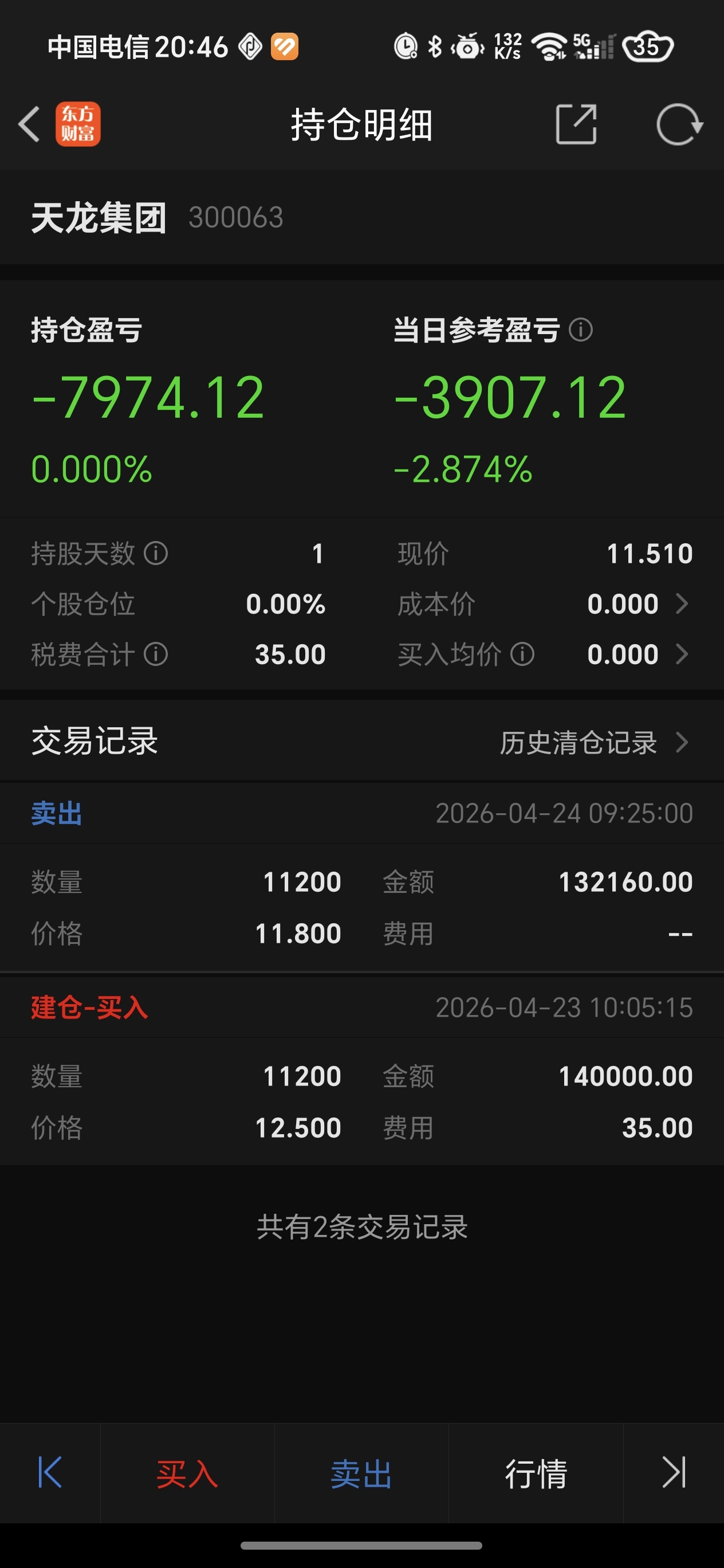
Task: Show info about 税费合计
Action: (x=156, y=654)
